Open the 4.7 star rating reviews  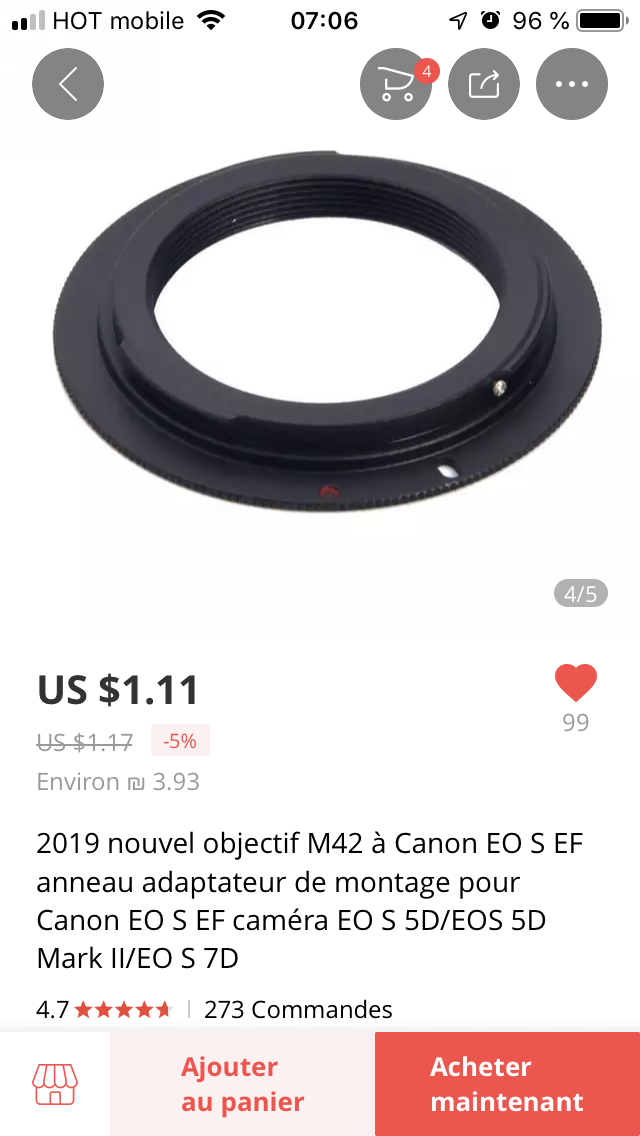(105, 1010)
